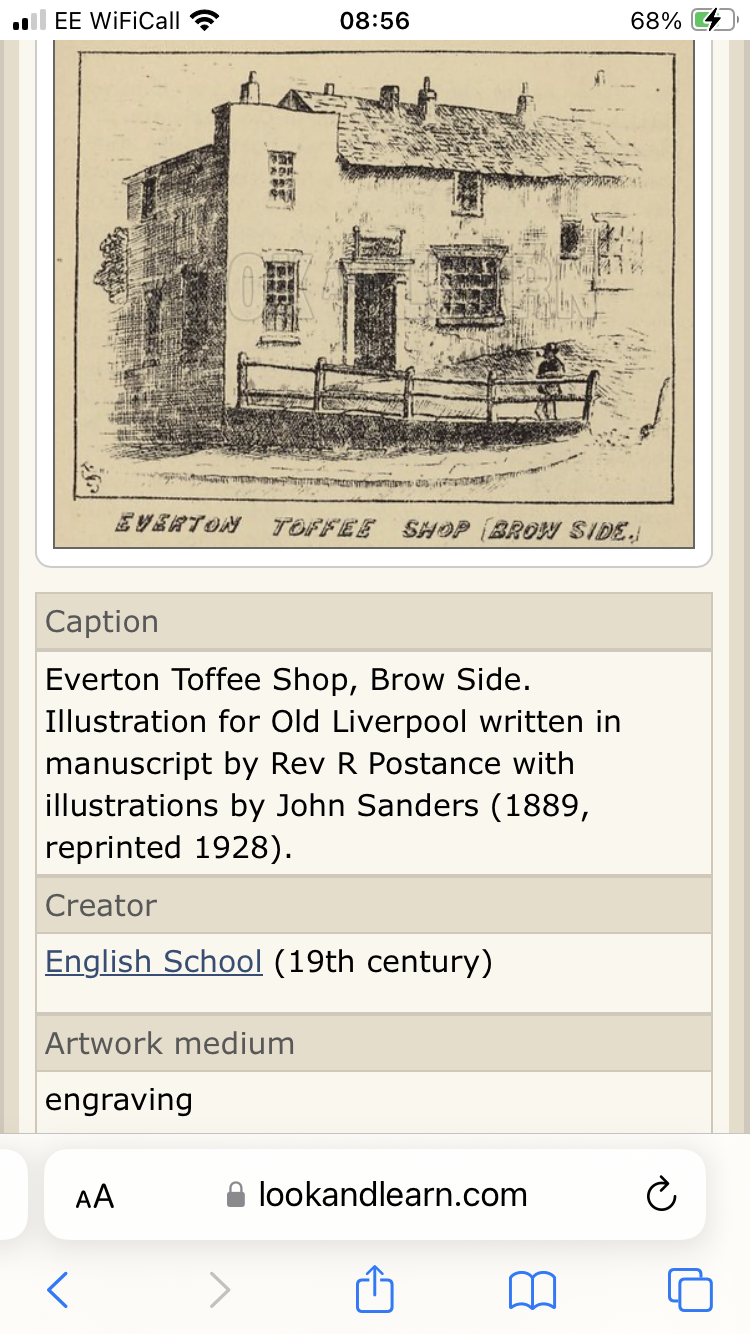Open Safari bookmarks

pyautogui.click(x=532, y=1290)
